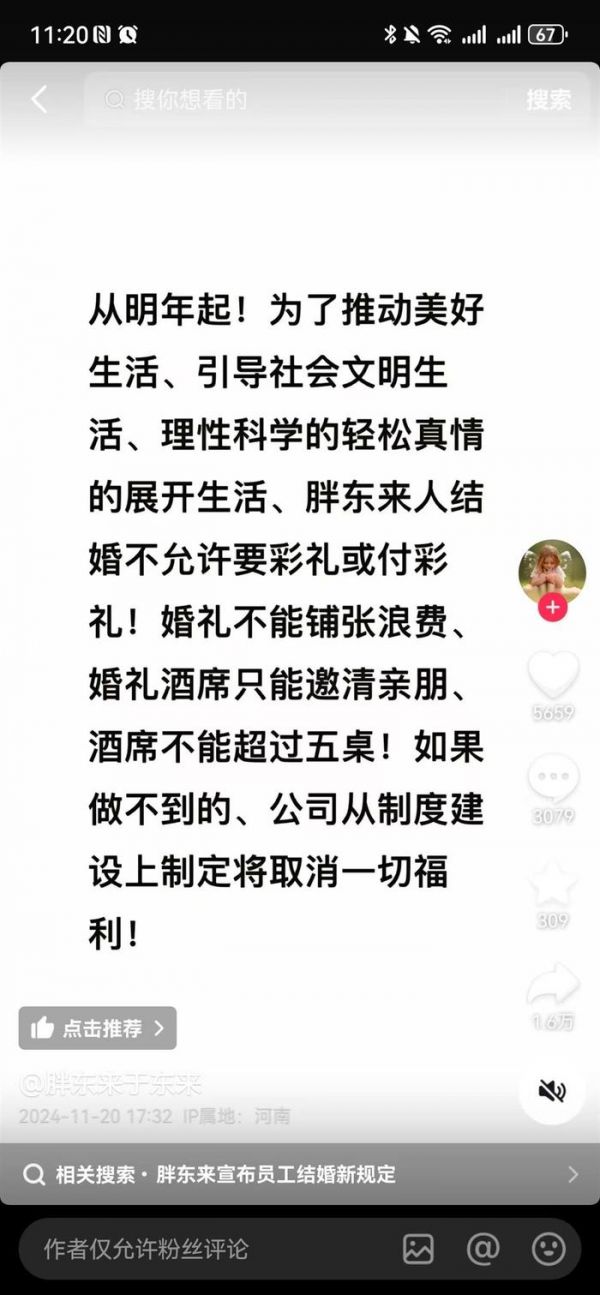The image size is (600, 1295).
Task: Attach an image to comment
Action: click(x=418, y=1248)
